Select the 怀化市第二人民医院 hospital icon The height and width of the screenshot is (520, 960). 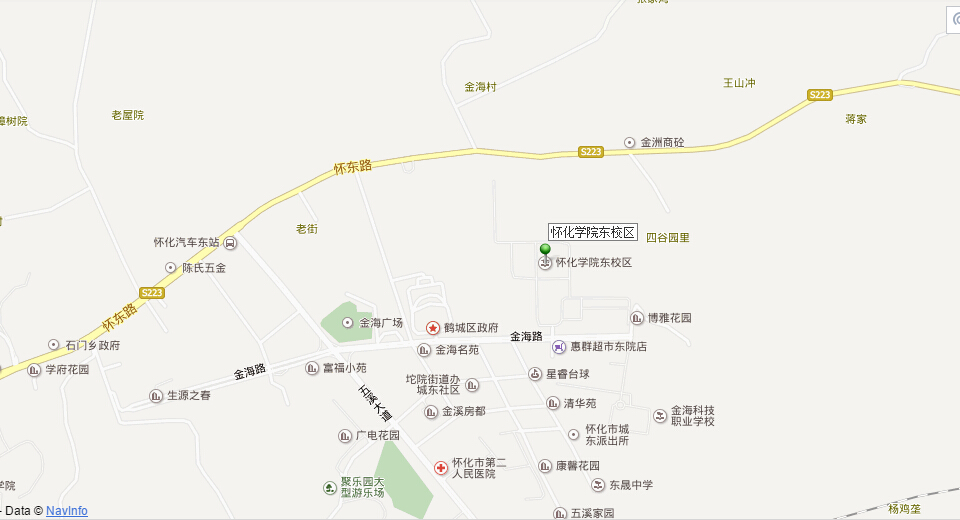[x=440, y=468]
